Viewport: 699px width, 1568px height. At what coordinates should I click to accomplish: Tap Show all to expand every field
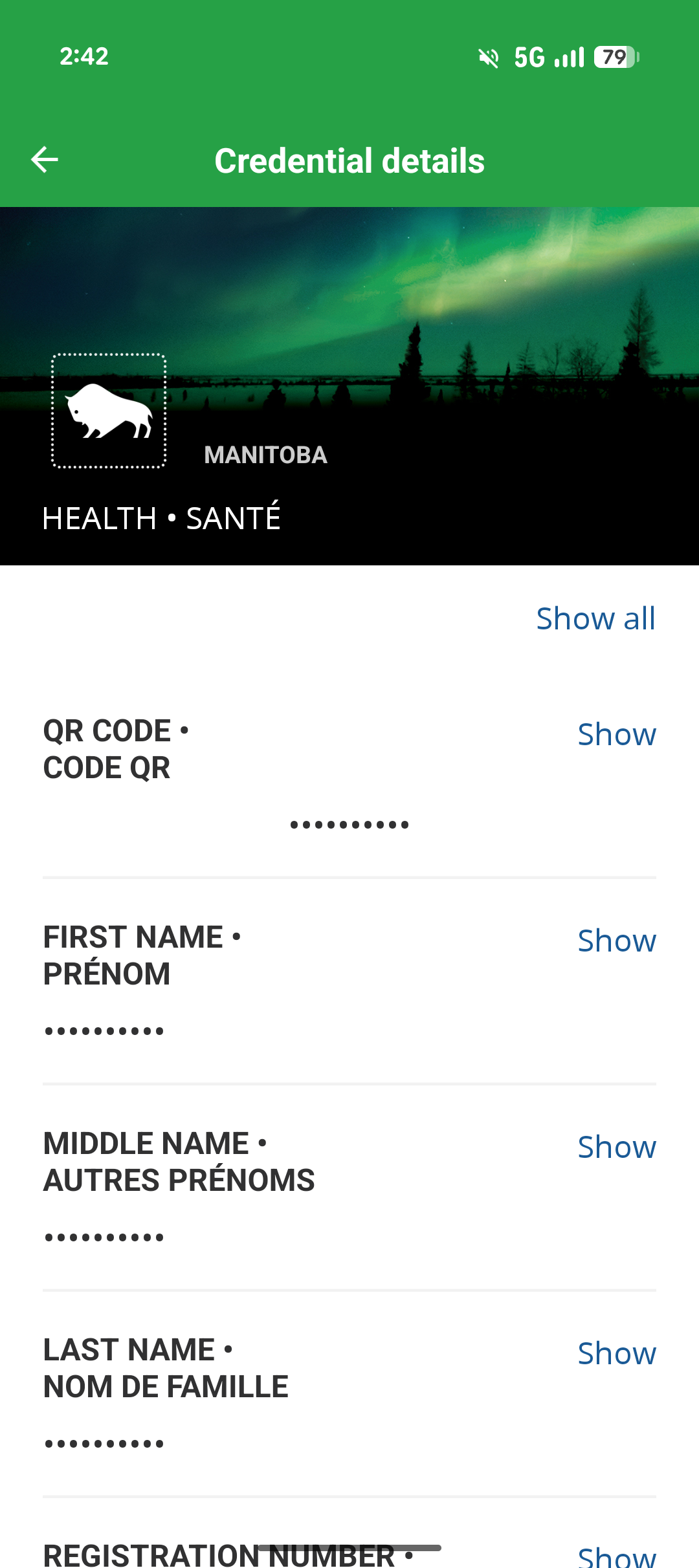(x=595, y=618)
